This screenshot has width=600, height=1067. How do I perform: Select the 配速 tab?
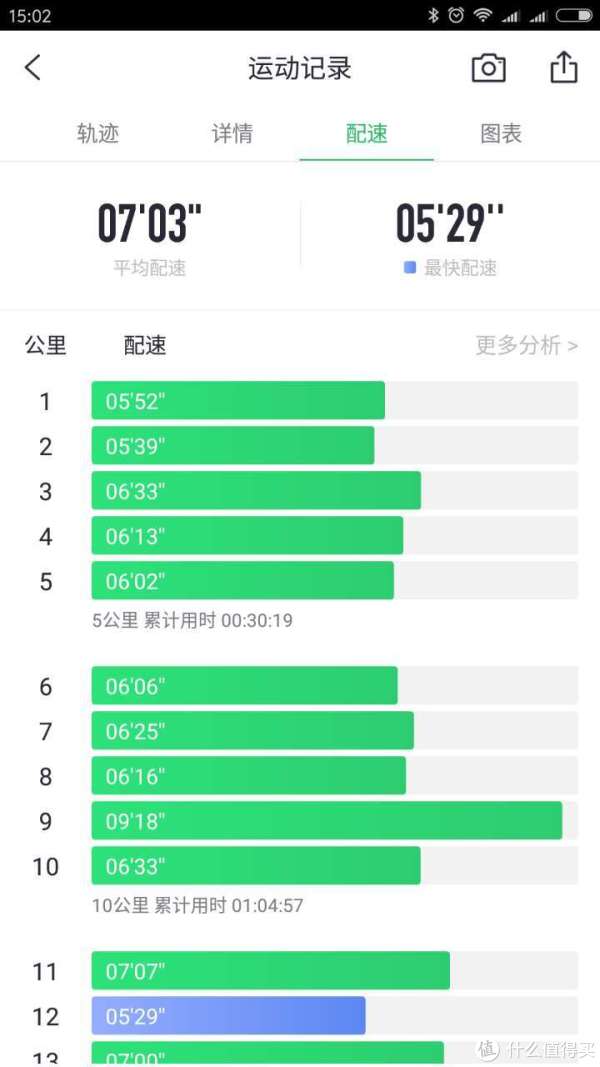(367, 133)
